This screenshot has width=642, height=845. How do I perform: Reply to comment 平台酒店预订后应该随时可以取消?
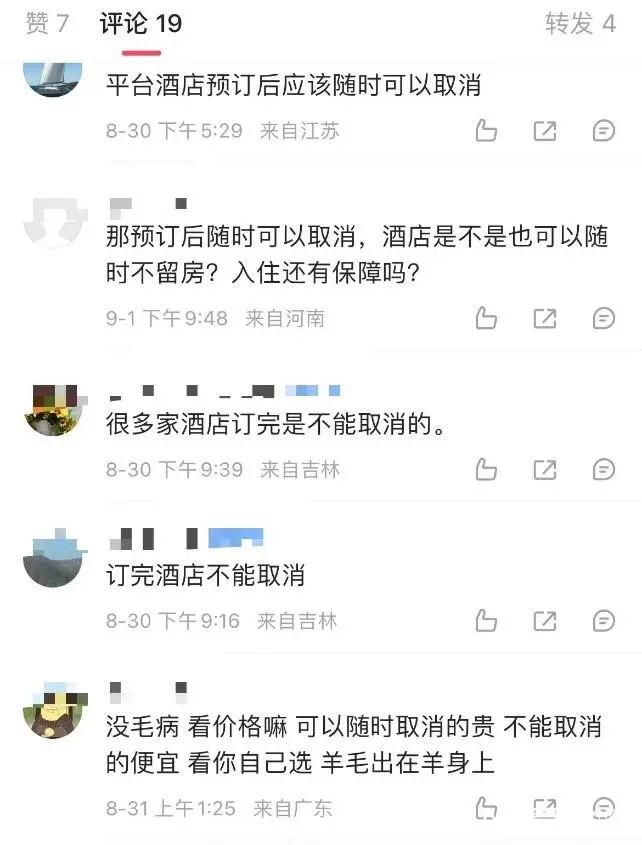(604, 130)
